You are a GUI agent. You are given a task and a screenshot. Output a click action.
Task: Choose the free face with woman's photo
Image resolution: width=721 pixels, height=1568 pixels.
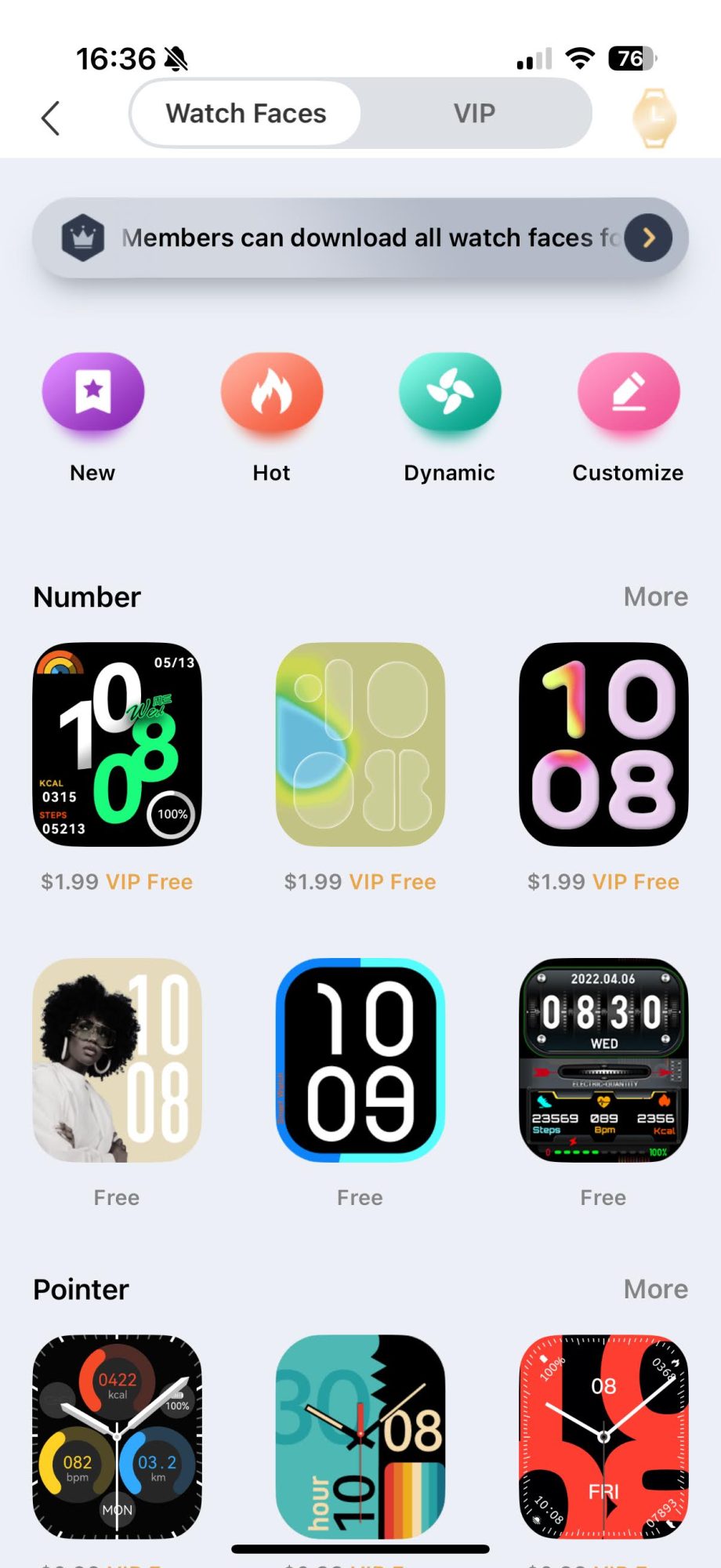[x=117, y=1060]
